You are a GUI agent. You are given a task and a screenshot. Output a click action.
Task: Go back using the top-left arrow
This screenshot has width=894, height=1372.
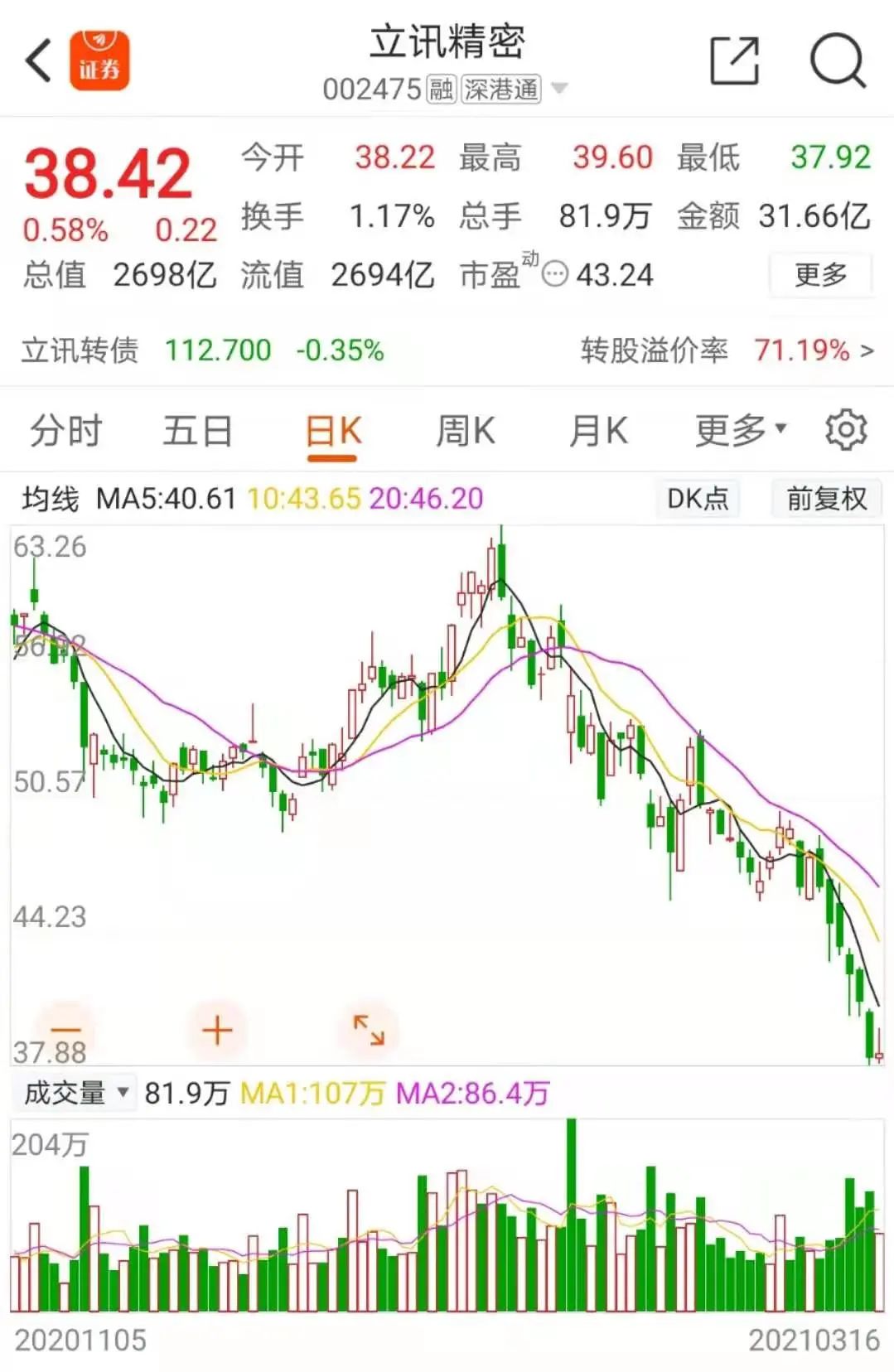click(38, 61)
